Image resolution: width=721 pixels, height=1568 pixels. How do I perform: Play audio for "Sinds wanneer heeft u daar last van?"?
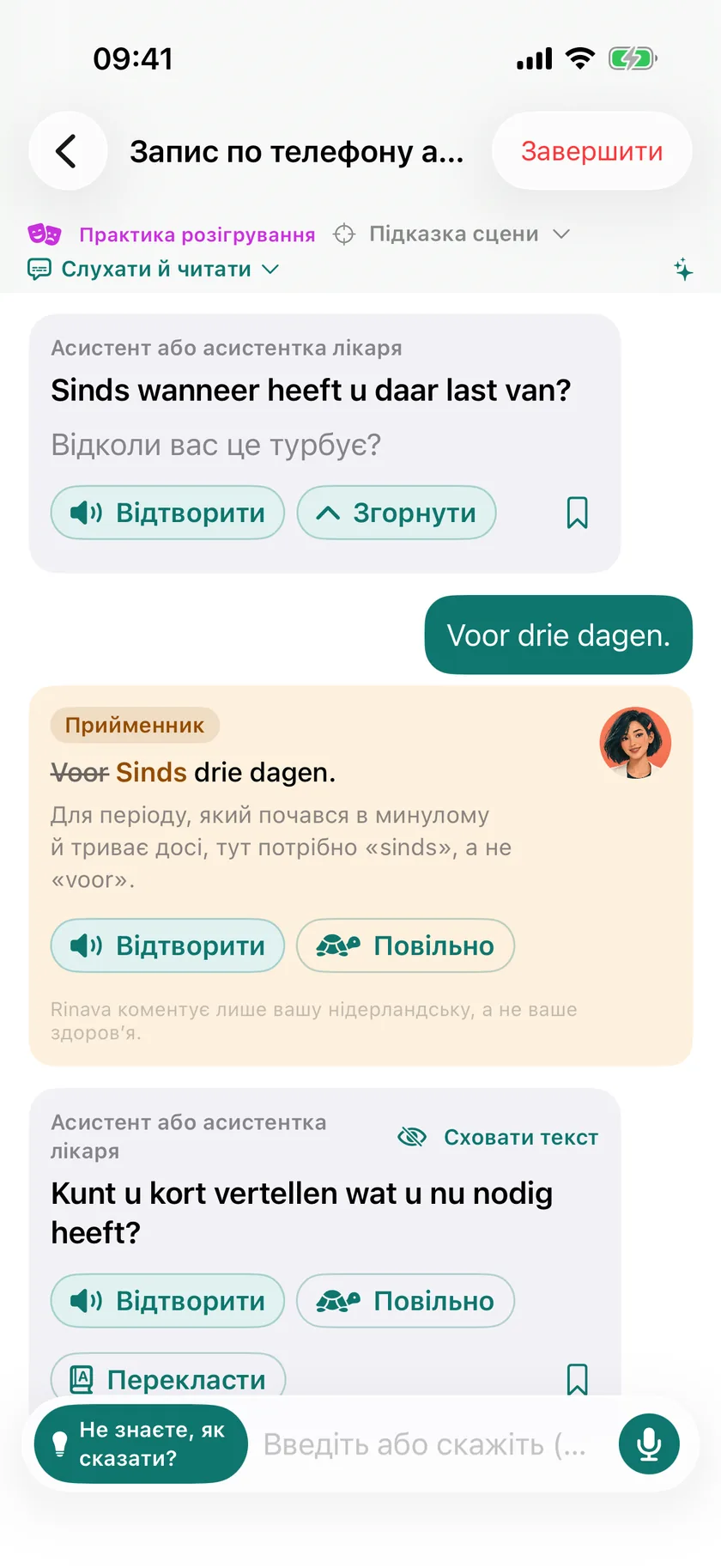167,513
